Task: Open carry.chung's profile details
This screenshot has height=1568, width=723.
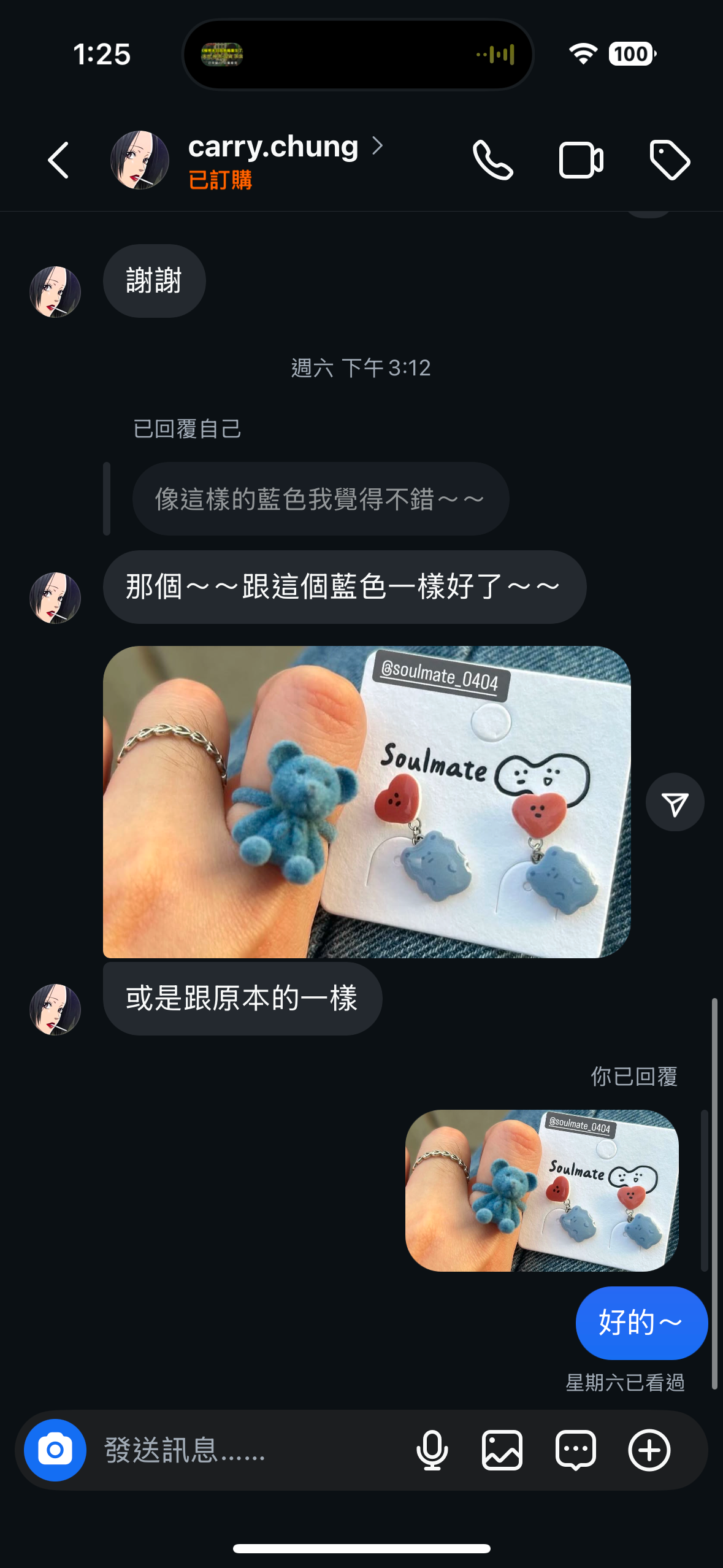Action: tap(273, 147)
